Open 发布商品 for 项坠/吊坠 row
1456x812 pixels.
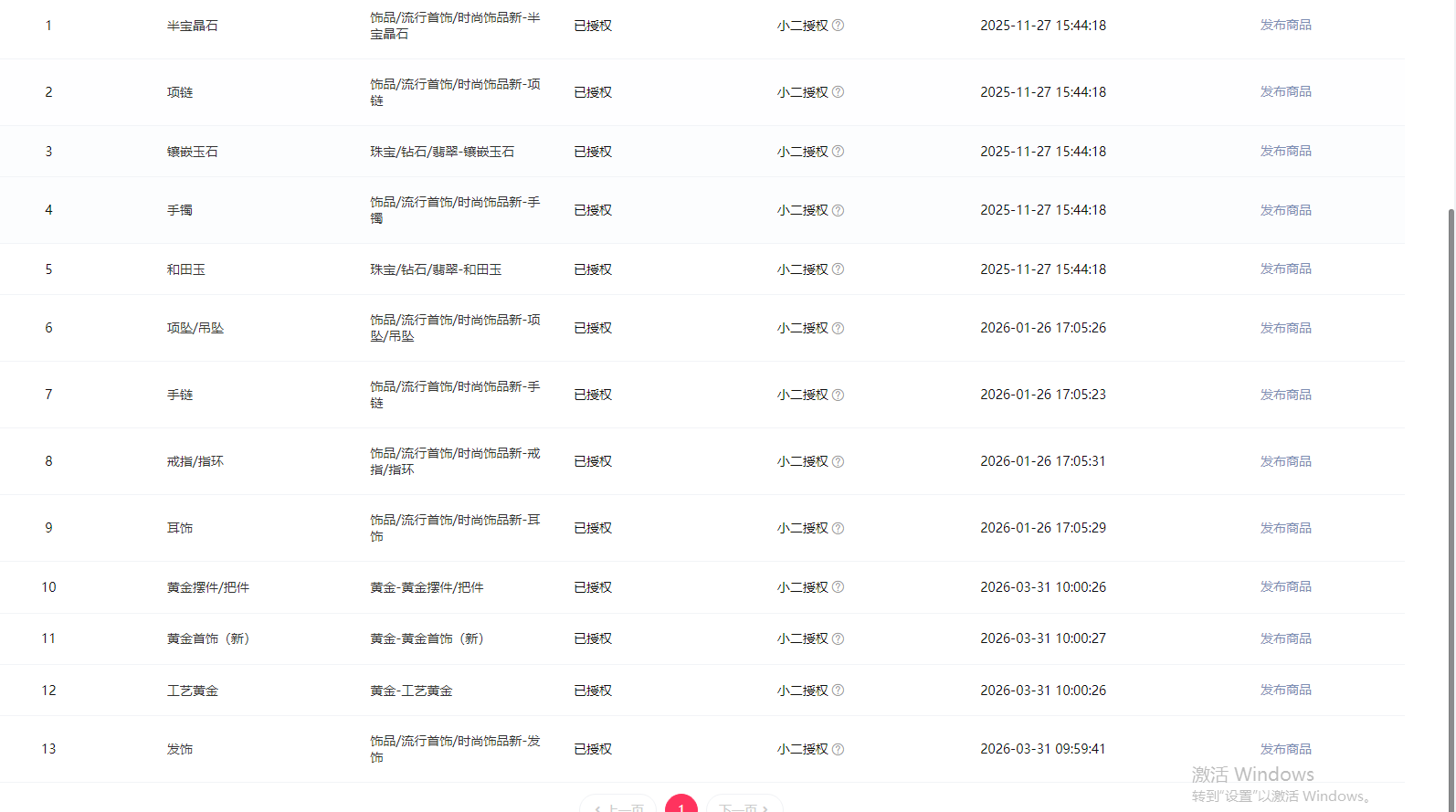[1285, 328]
